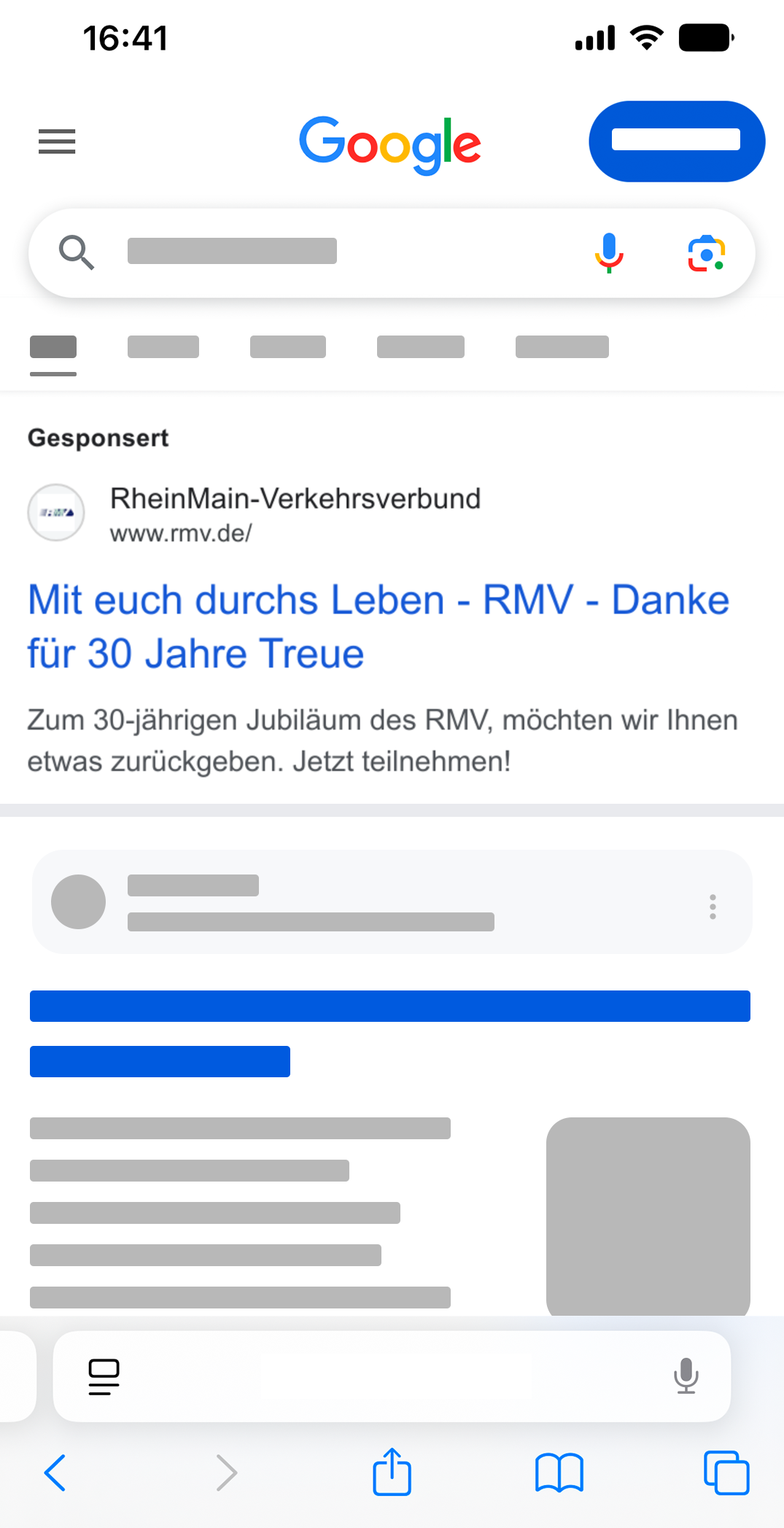Screen dimensions: 784x1528
Task: Open Google Lens camera search
Action: (706, 254)
